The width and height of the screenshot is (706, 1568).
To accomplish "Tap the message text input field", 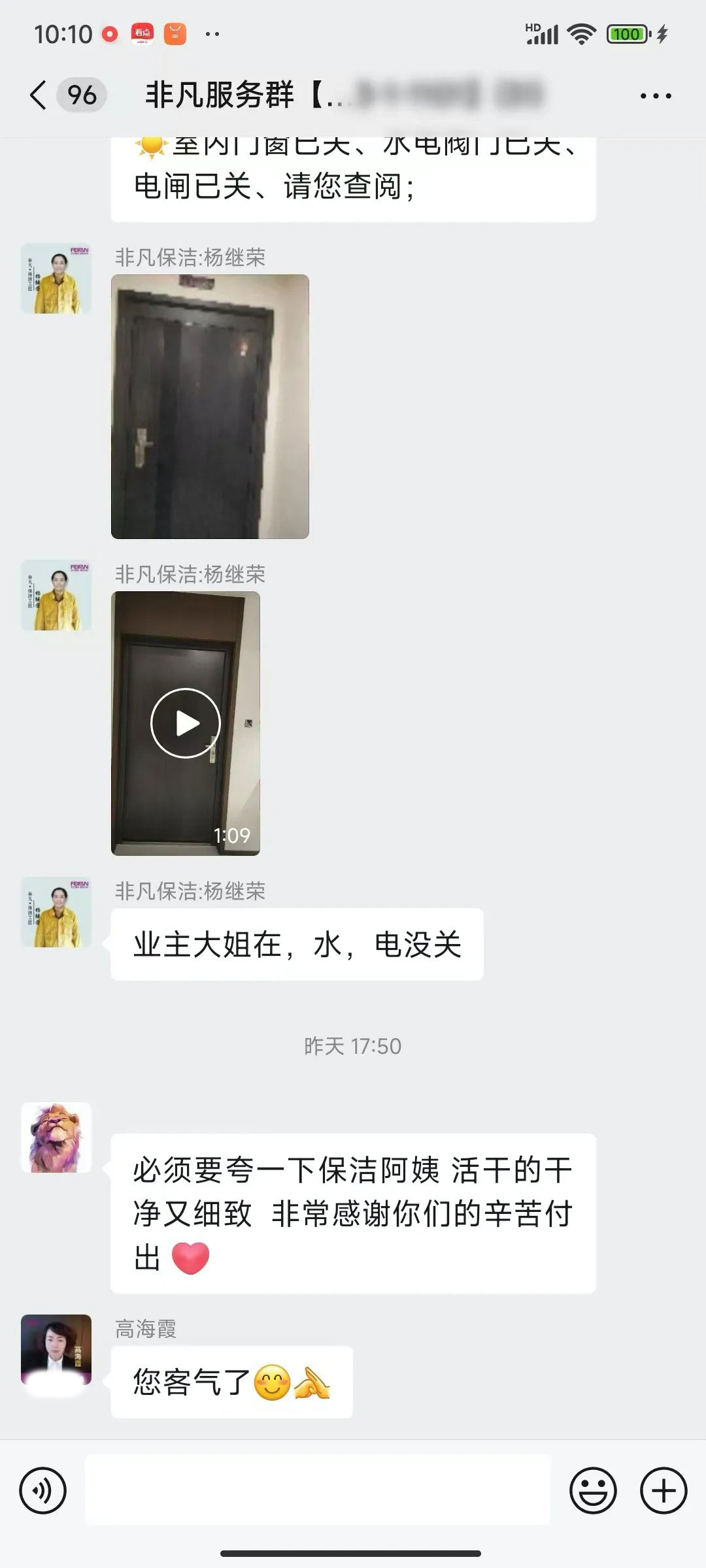I will tap(318, 1492).
